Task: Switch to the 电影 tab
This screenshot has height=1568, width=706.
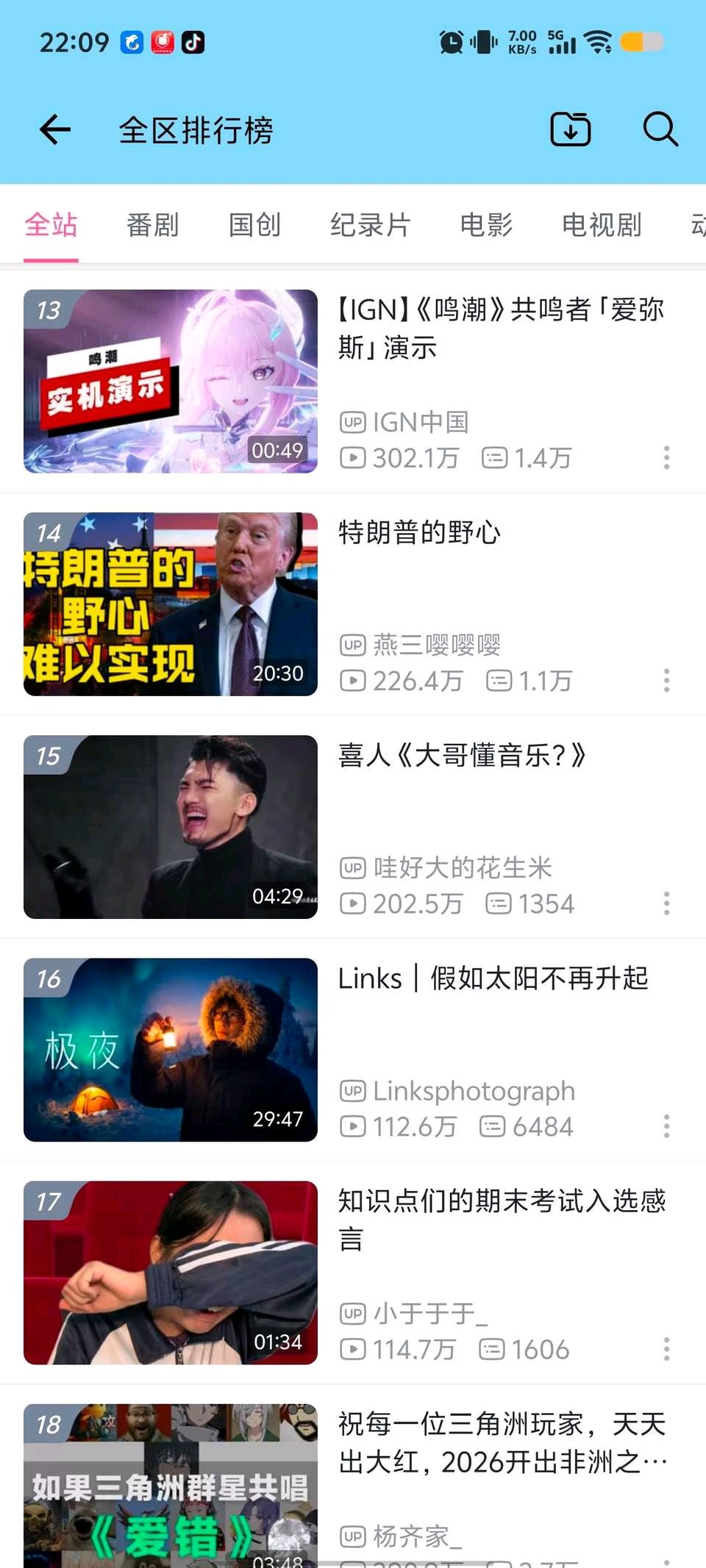Action: click(x=486, y=225)
